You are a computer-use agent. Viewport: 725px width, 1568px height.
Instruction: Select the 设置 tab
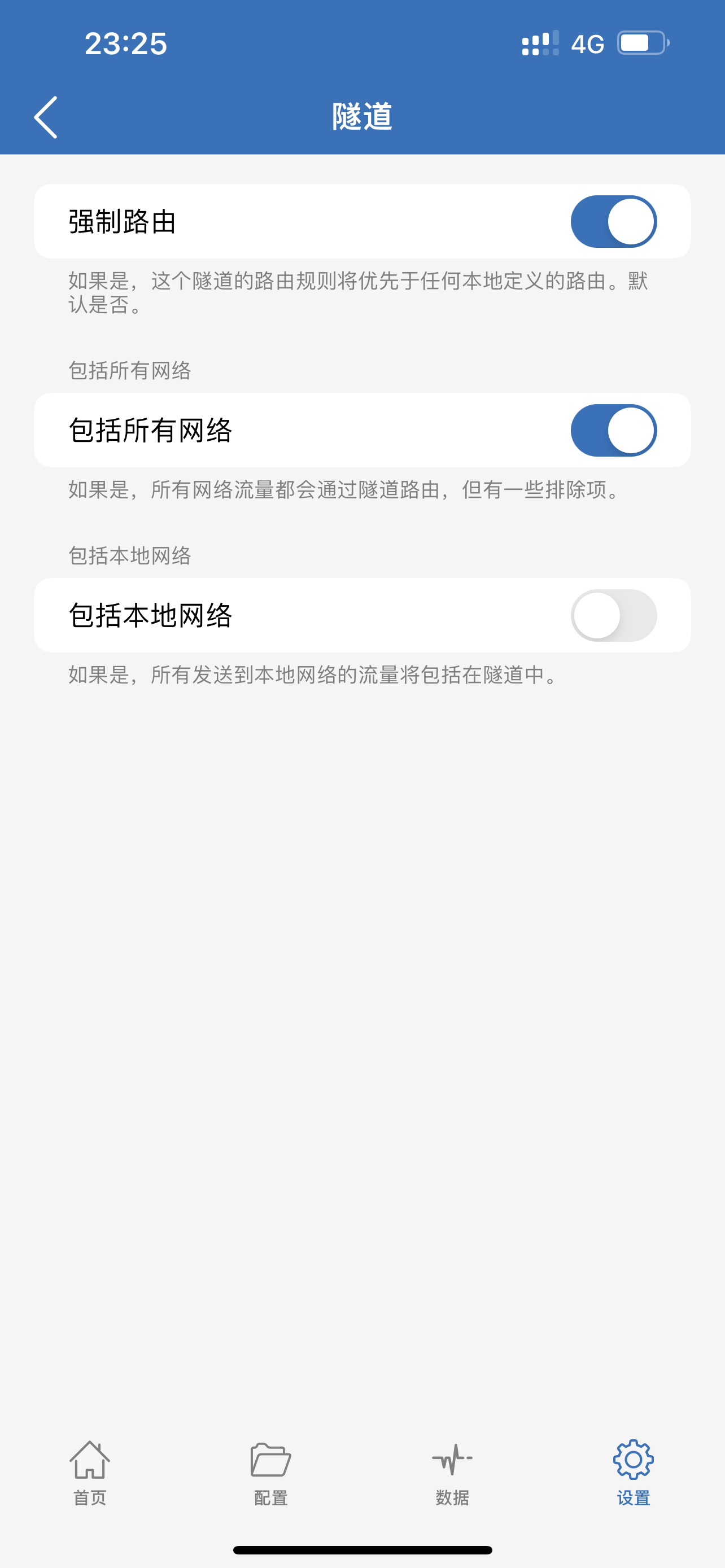[x=633, y=1473]
